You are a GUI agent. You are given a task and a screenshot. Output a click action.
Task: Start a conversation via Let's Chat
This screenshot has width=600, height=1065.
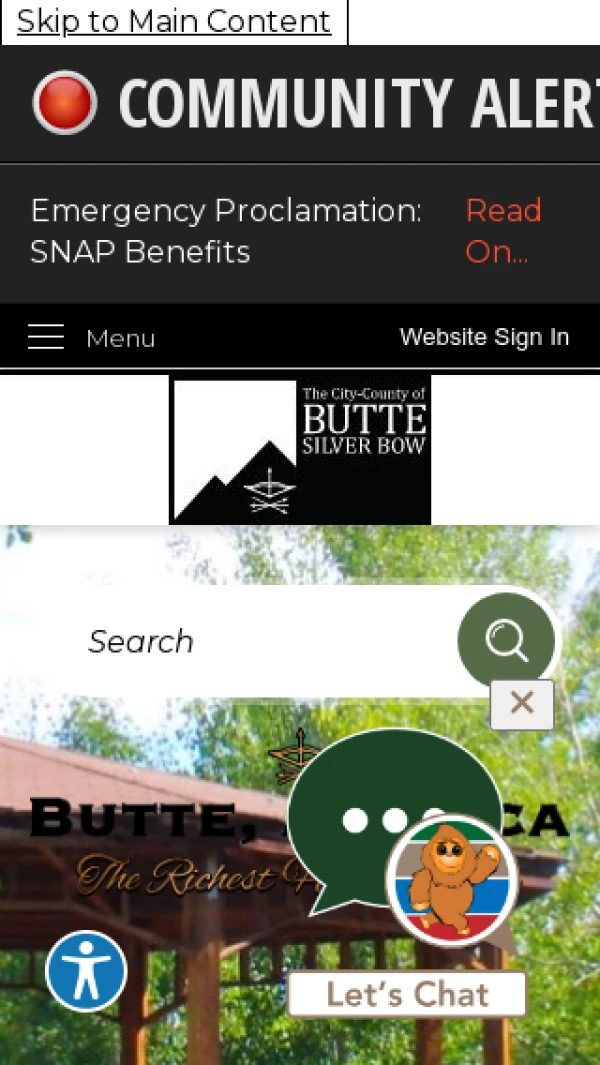click(x=407, y=994)
